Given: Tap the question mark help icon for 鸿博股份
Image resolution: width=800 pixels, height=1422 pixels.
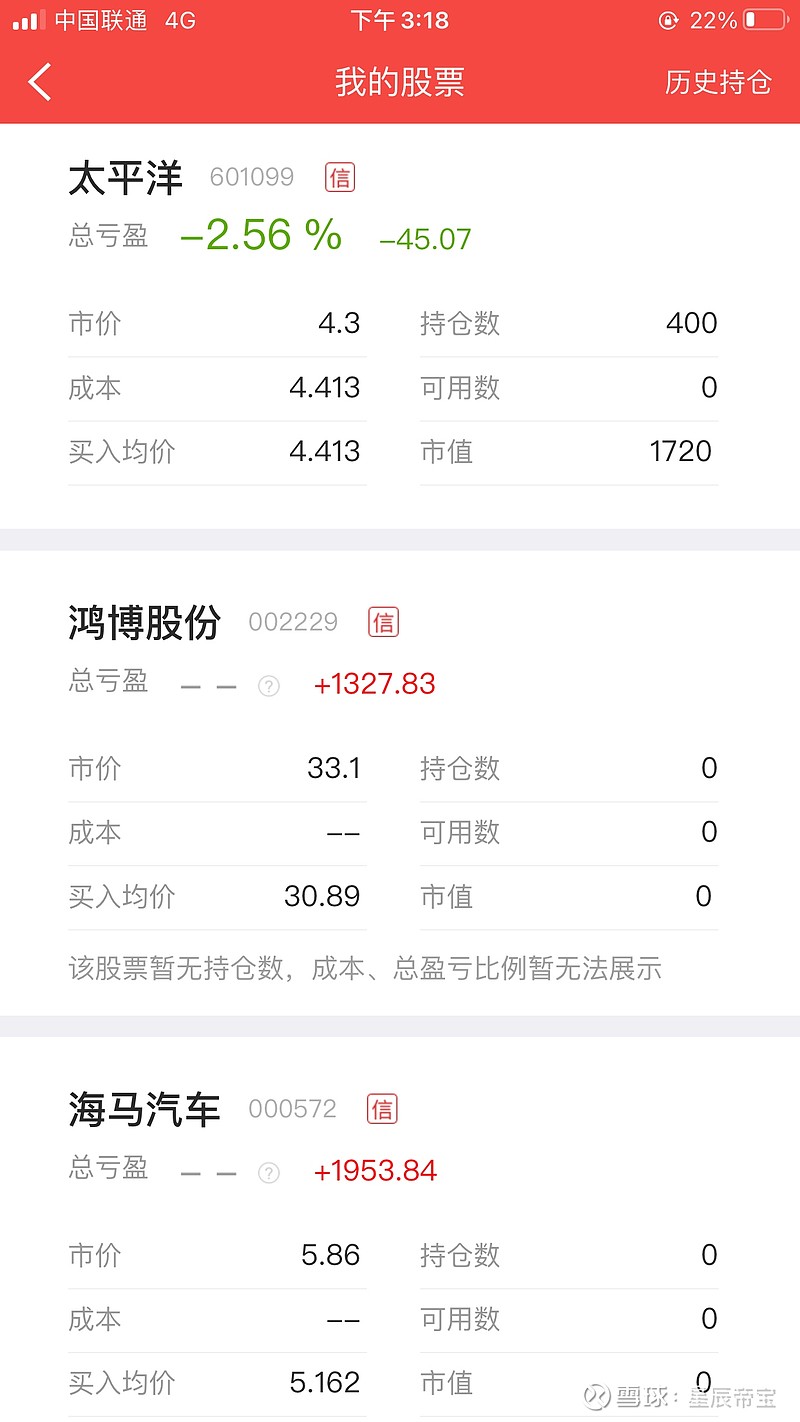Looking at the screenshot, I should point(269,686).
